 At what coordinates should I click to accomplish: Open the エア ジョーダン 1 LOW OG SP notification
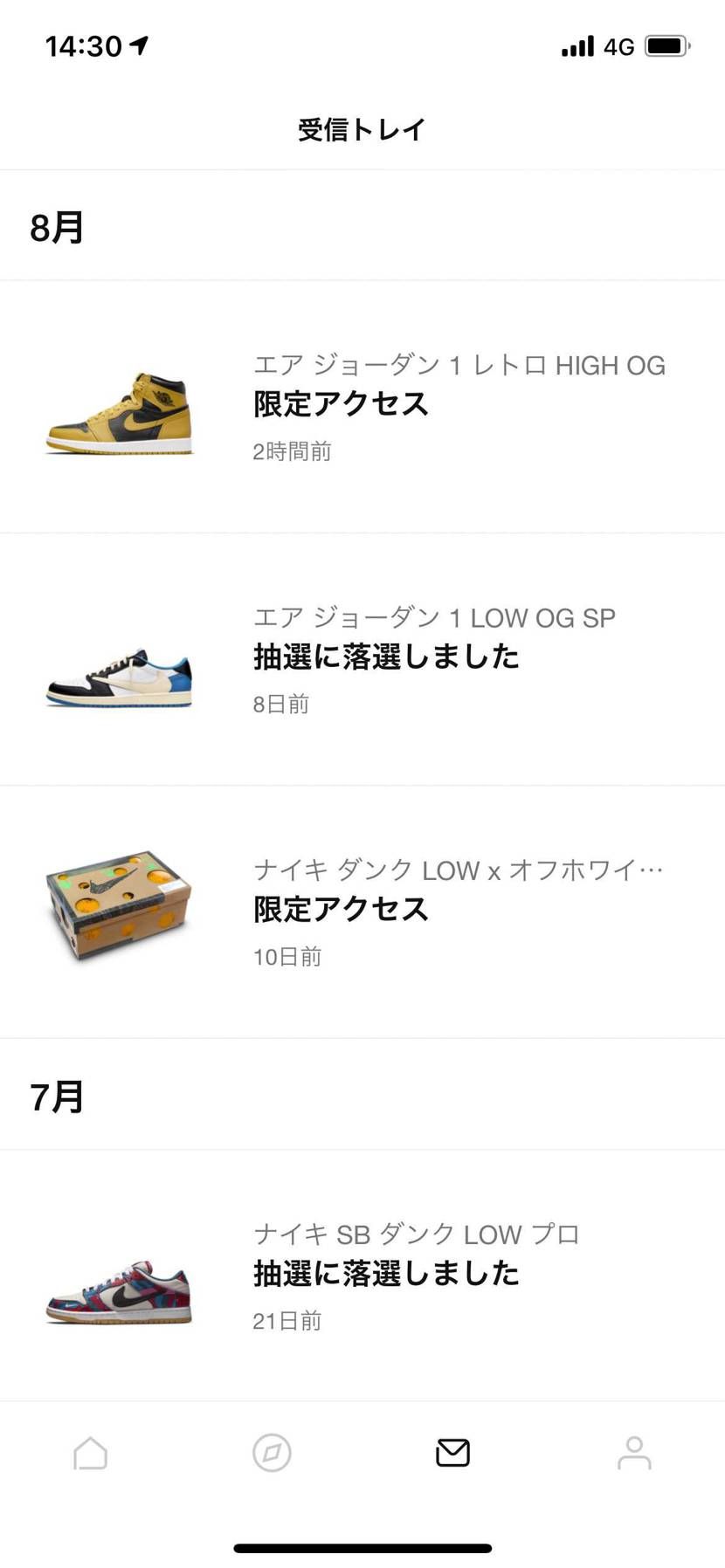coord(362,659)
